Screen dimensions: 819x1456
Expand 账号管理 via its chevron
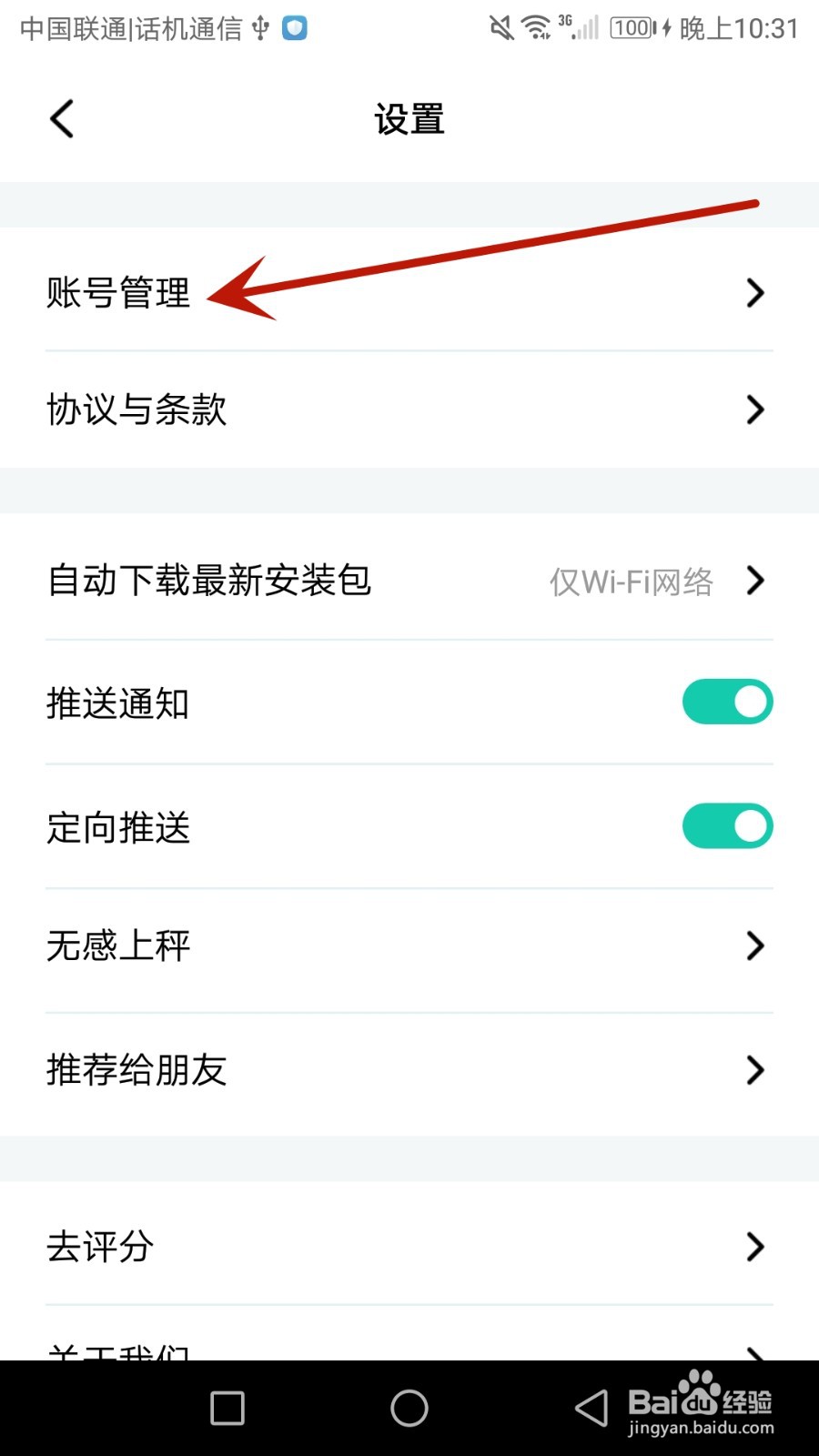coord(753,293)
